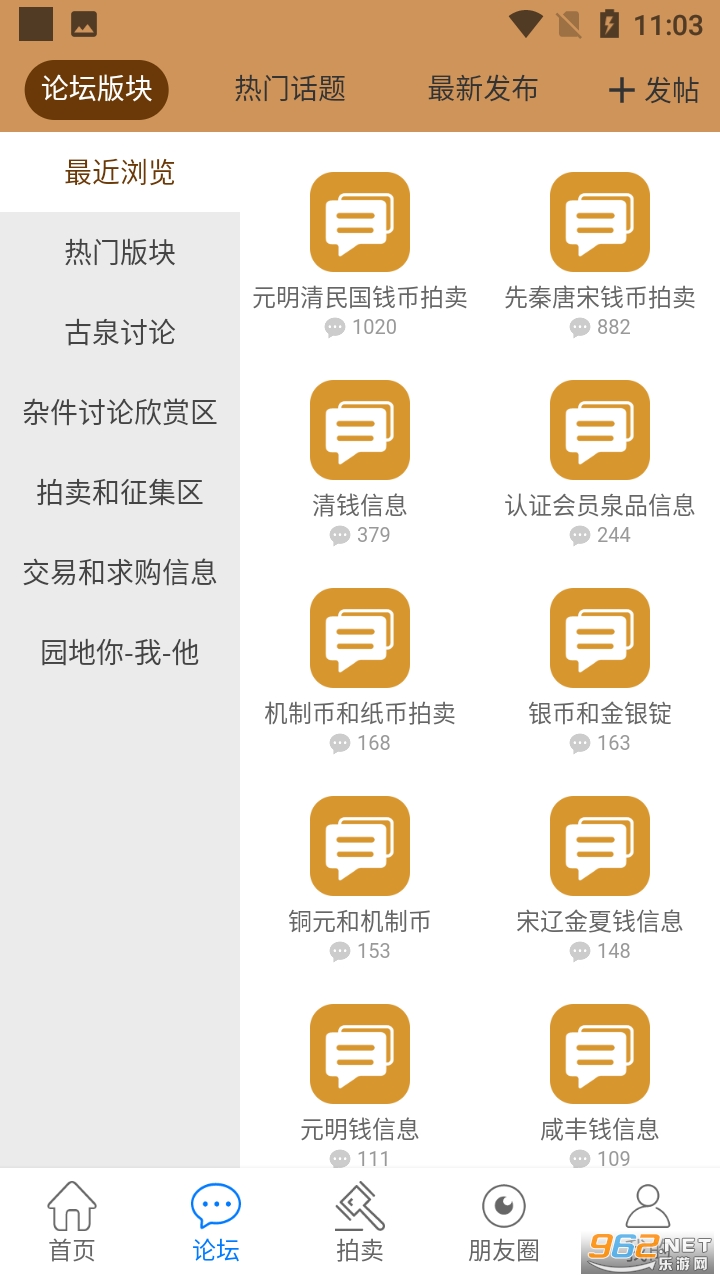The height and width of the screenshot is (1280, 720).
Task: Go to the 首页 home tab
Action: [72, 1222]
